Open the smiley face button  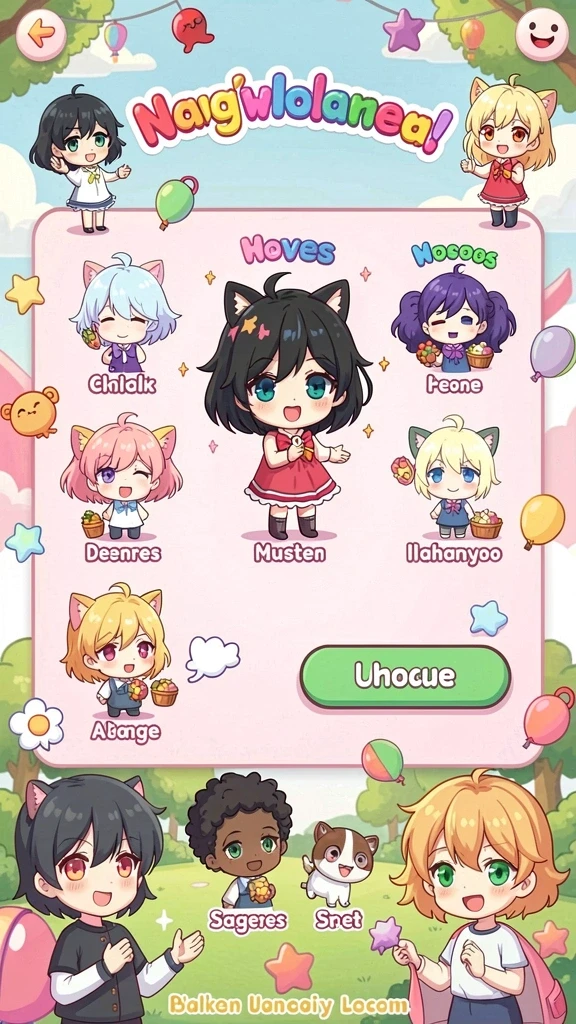click(x=541, y=34)
